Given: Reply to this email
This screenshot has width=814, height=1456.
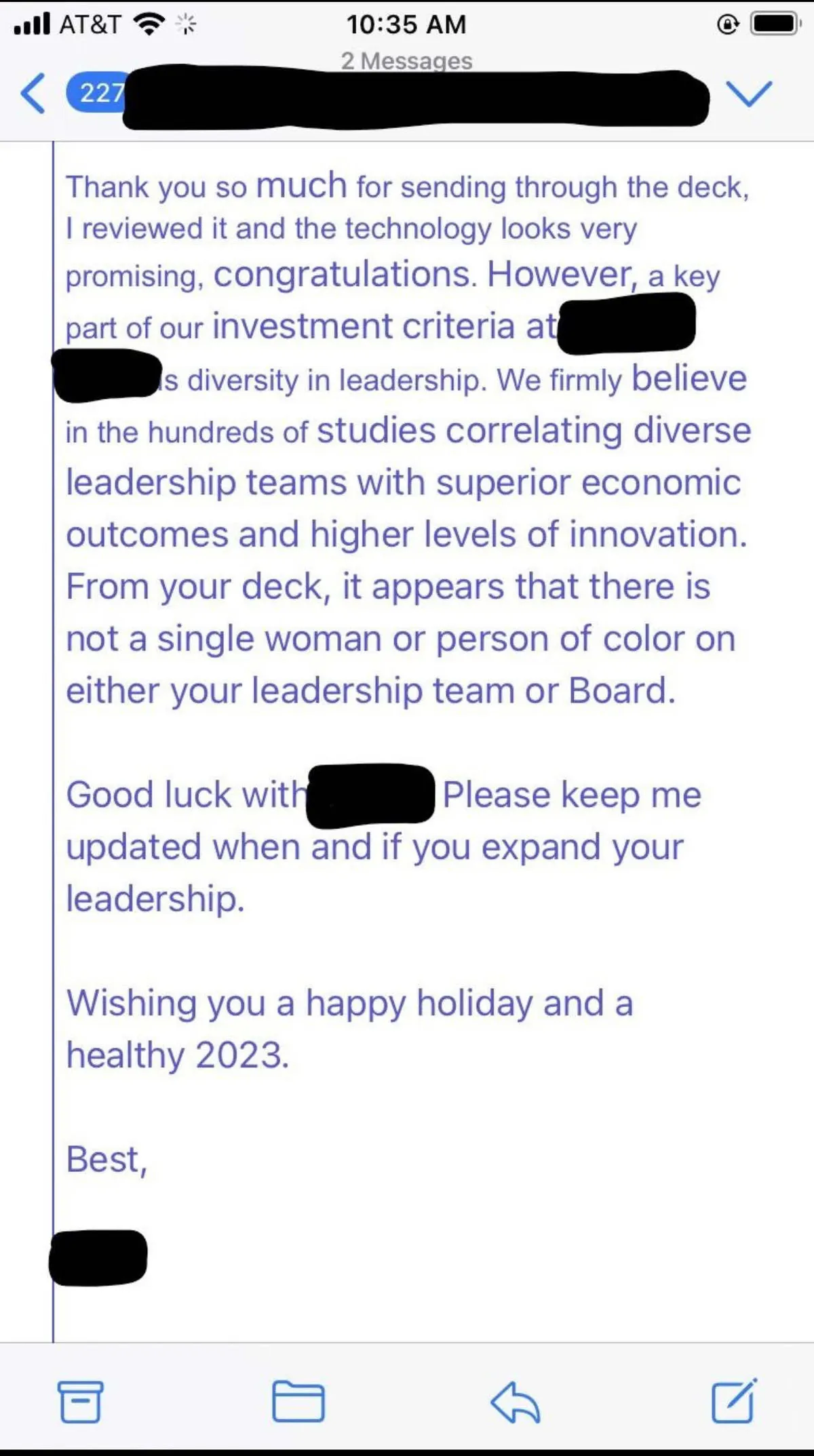Looking at the screenshot, I should pos(515,1401).
